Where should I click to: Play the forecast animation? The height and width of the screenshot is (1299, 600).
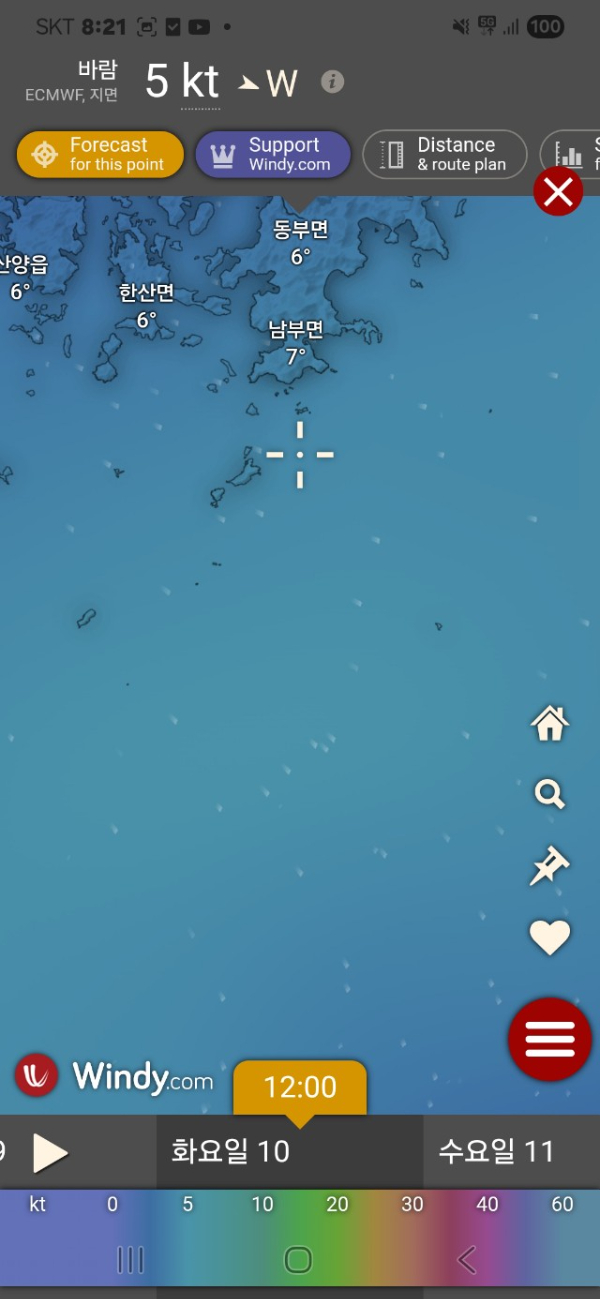pos(50,1153)
